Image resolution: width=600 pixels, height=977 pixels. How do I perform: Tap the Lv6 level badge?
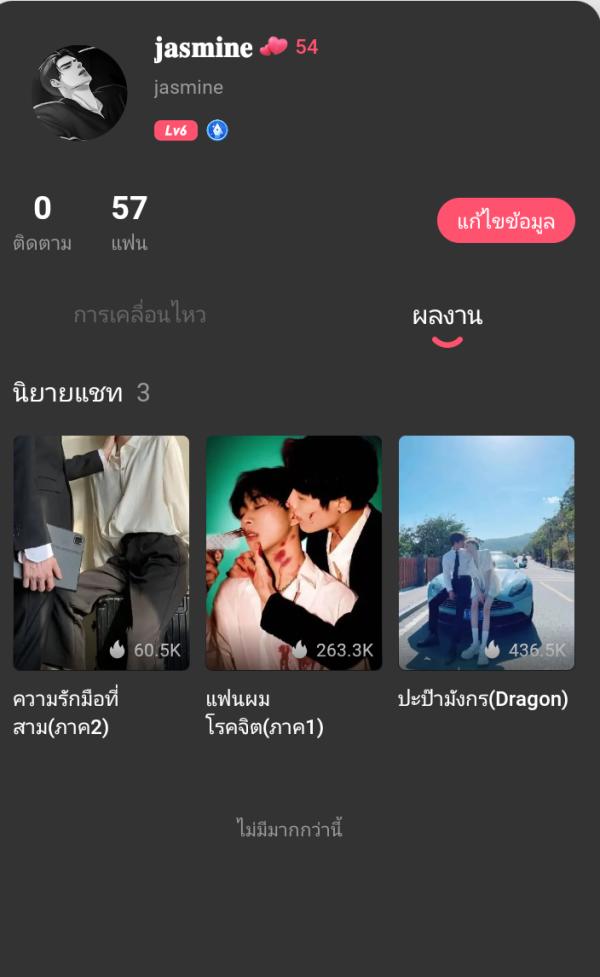click(x=176, y=130)
